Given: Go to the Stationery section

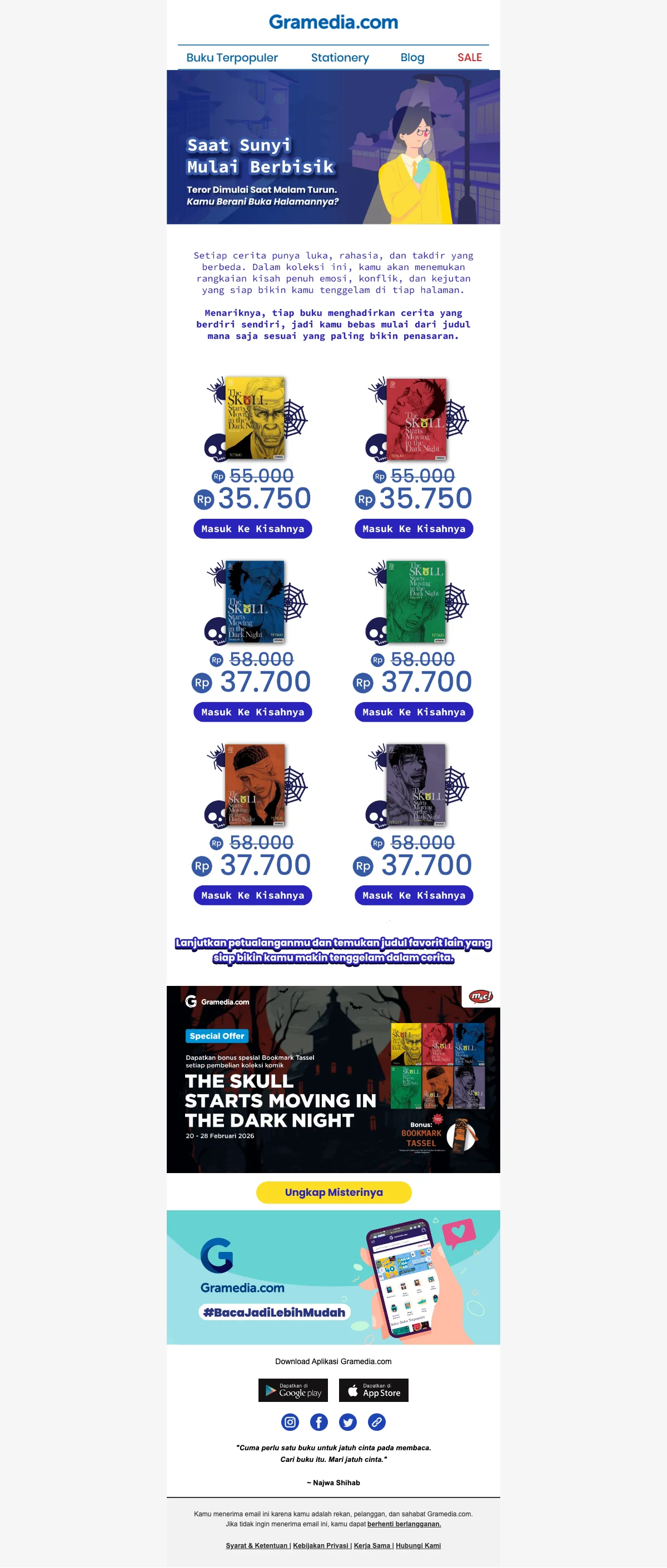Looking at the screenshot, I should pos(340,58).
